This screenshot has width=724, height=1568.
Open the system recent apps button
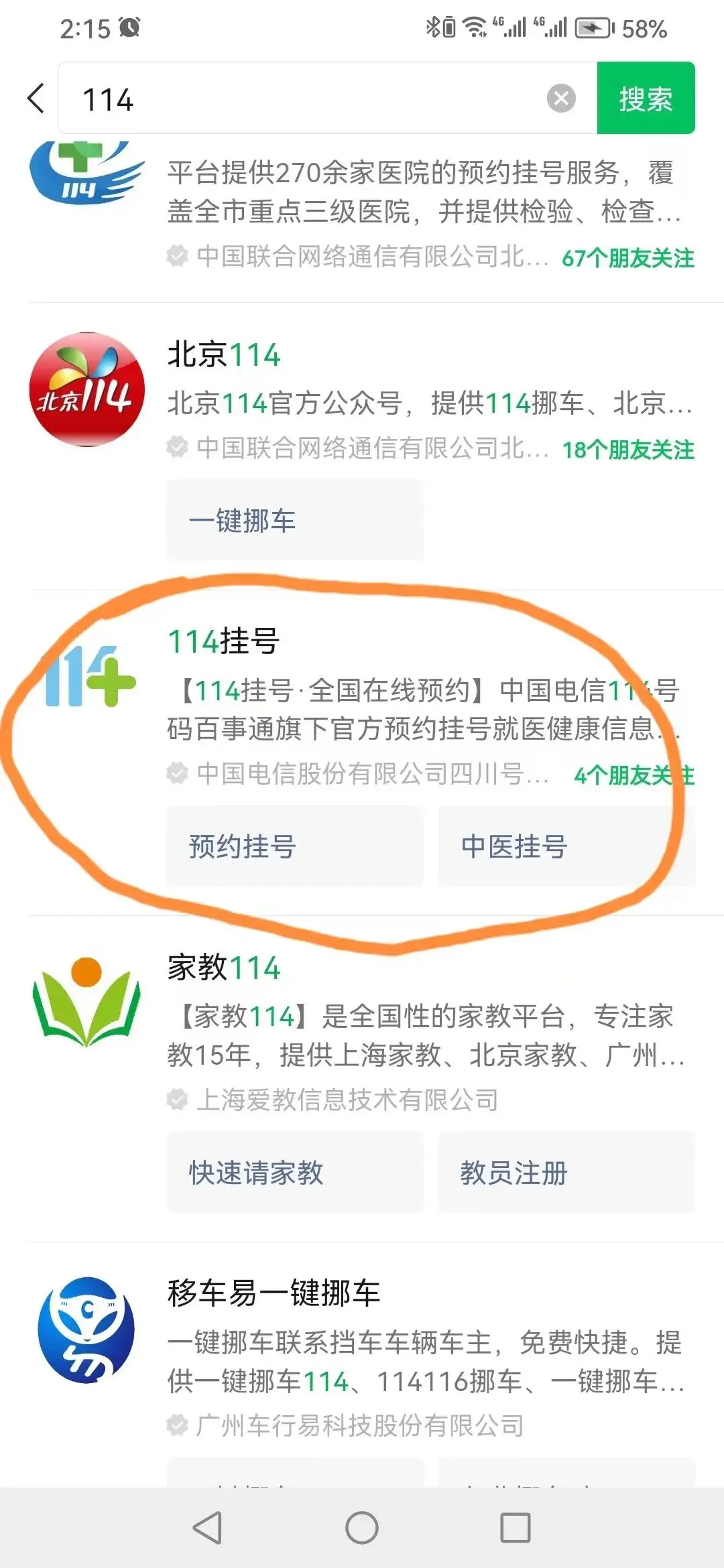tap(515, 1528)
